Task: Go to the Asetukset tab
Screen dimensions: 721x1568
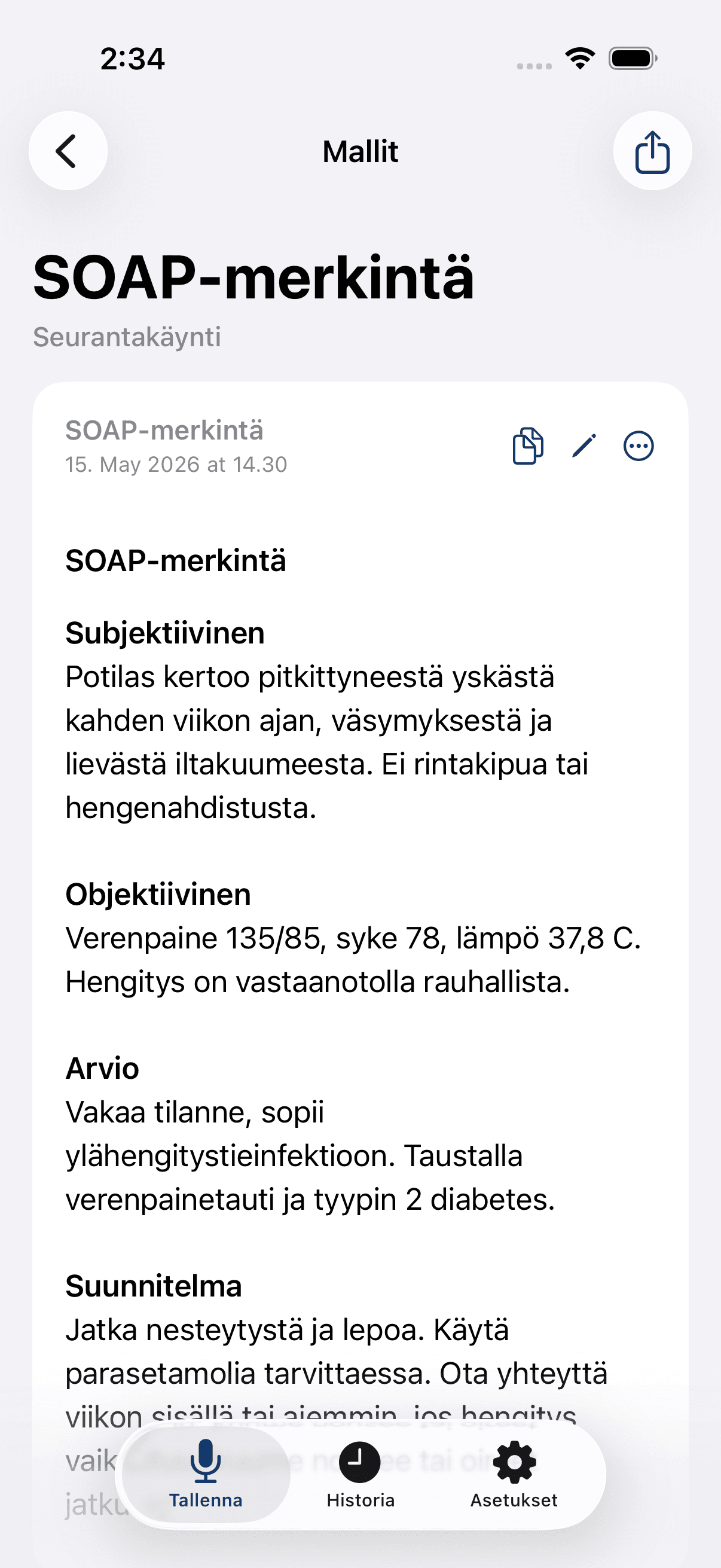Action: (x=514, y=1475)
